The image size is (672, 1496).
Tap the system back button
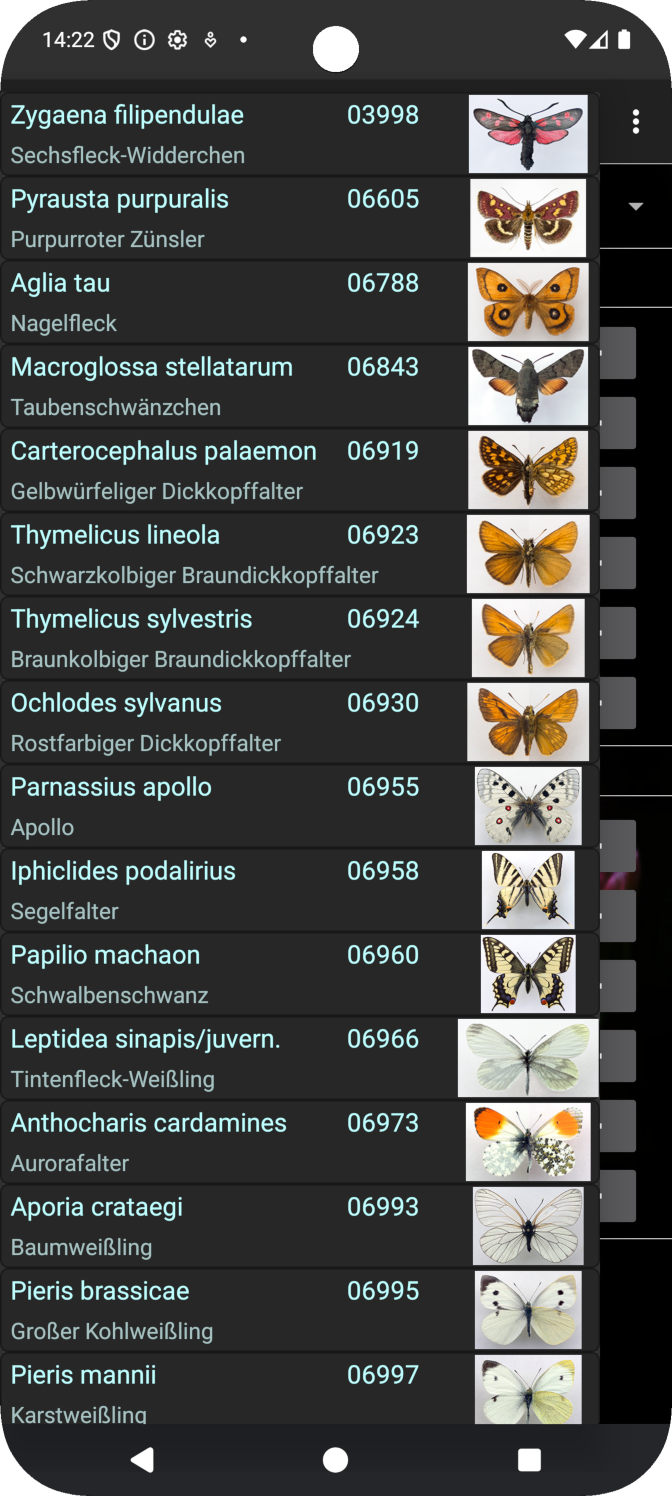pyautogui.click(x=142, y=1460)
